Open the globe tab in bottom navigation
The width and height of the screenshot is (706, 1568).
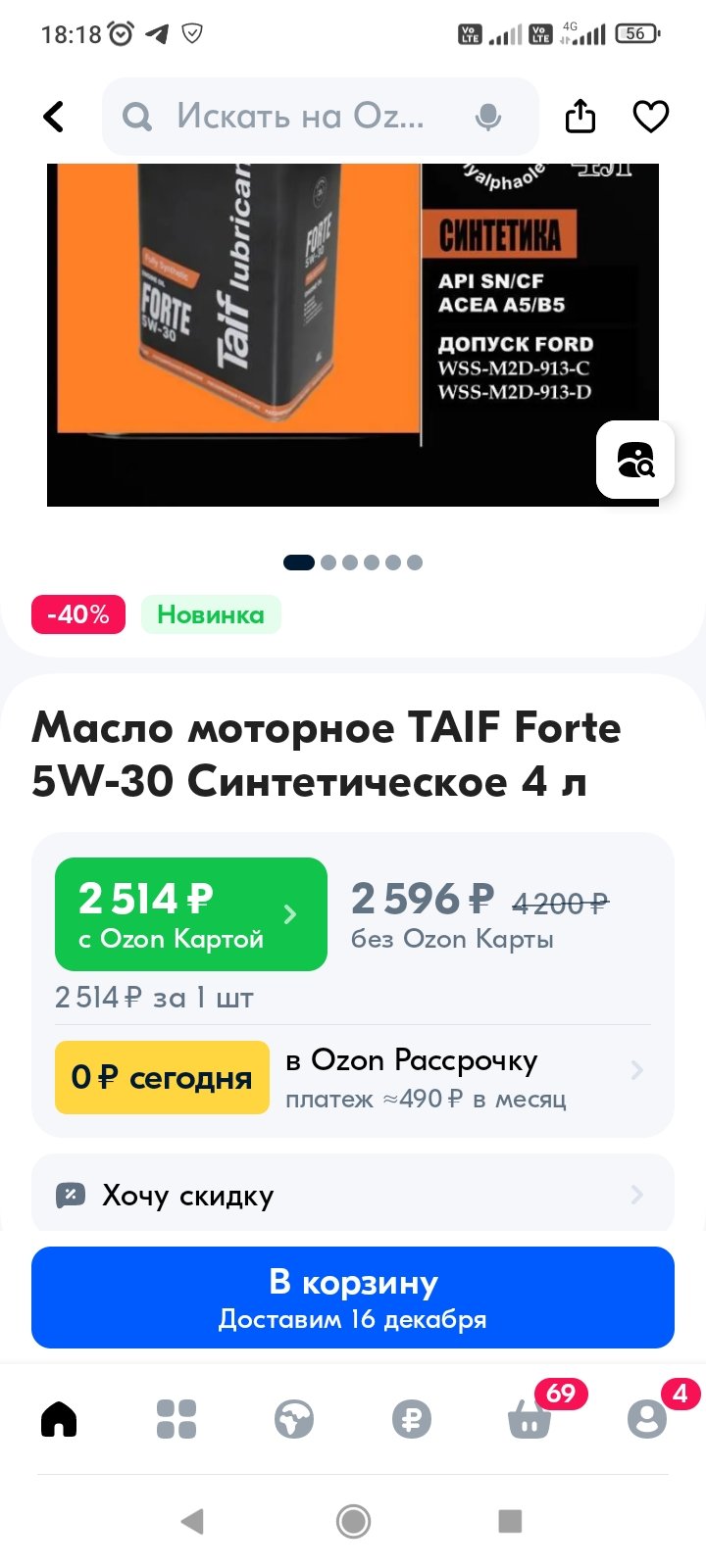[x=294, y=1418]
